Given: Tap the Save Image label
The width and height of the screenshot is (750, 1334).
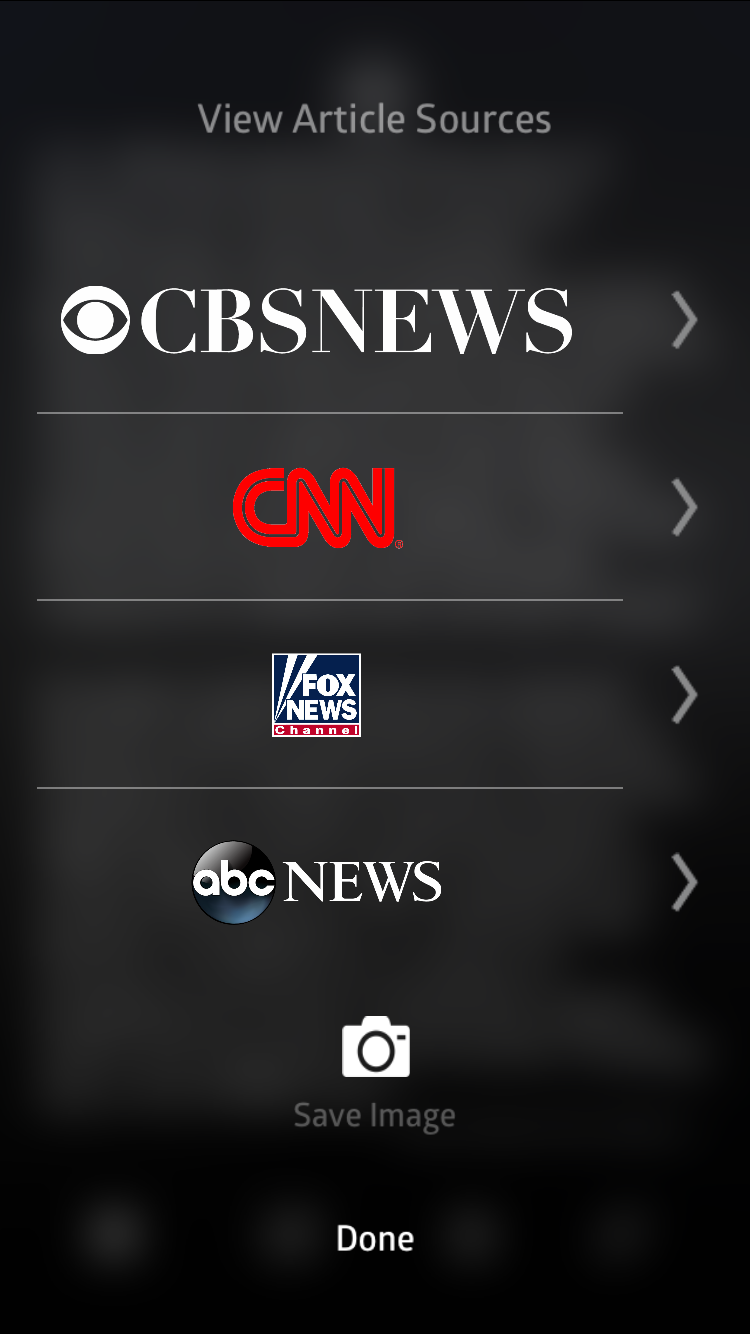Looking at the screenshot, I should click(375, 1114).
